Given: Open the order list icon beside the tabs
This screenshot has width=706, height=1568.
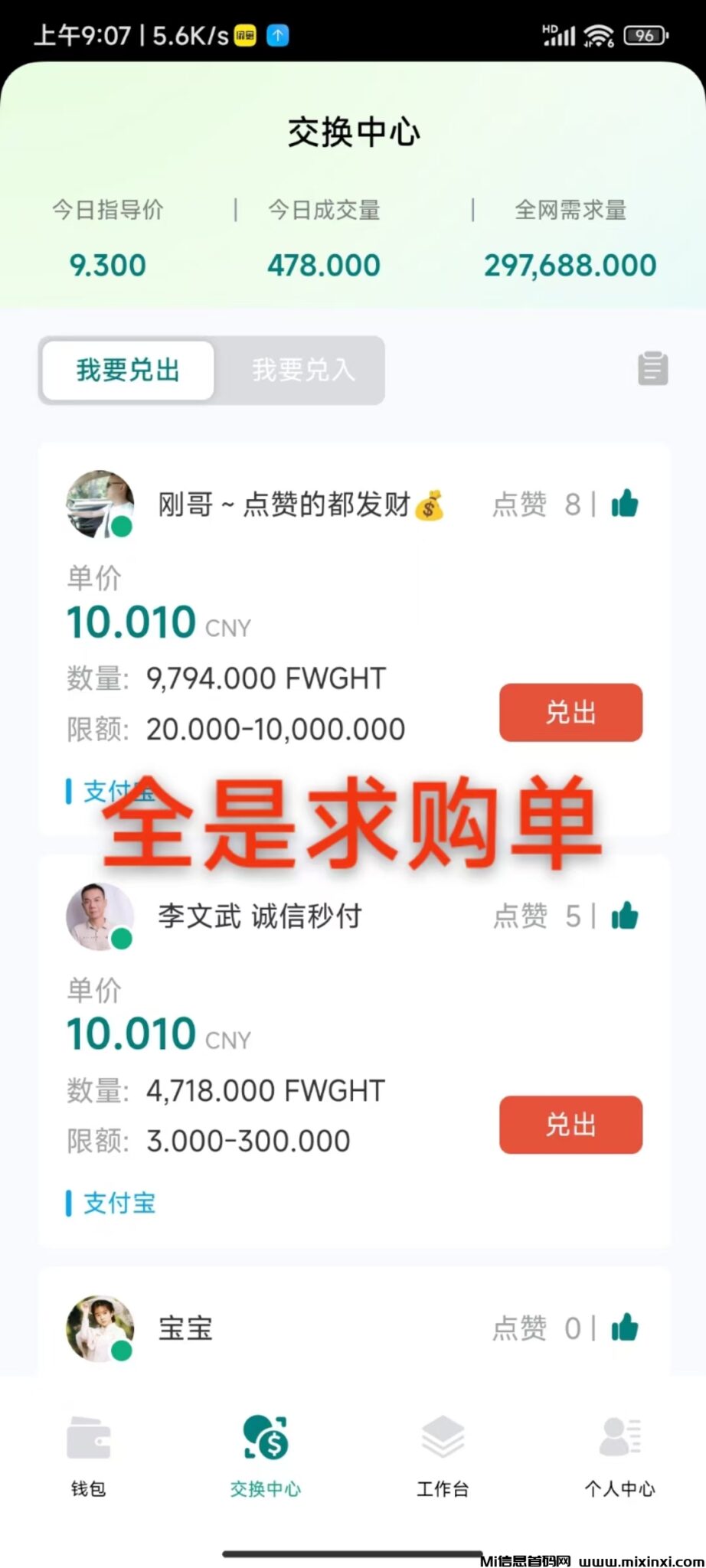Looking at the screenshot, I should pos(652,369).
